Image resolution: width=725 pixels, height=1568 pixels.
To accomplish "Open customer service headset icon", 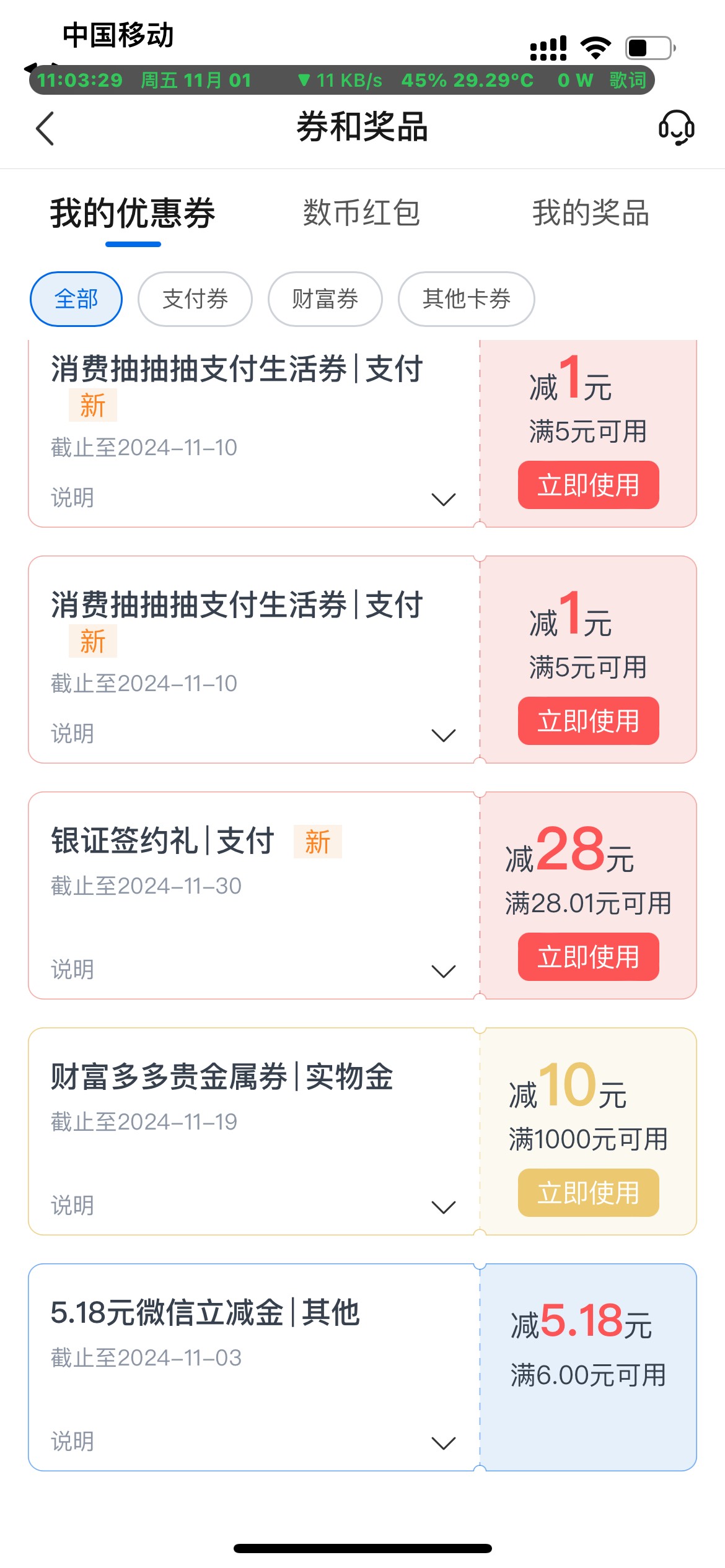I will [x=676, y=128].
